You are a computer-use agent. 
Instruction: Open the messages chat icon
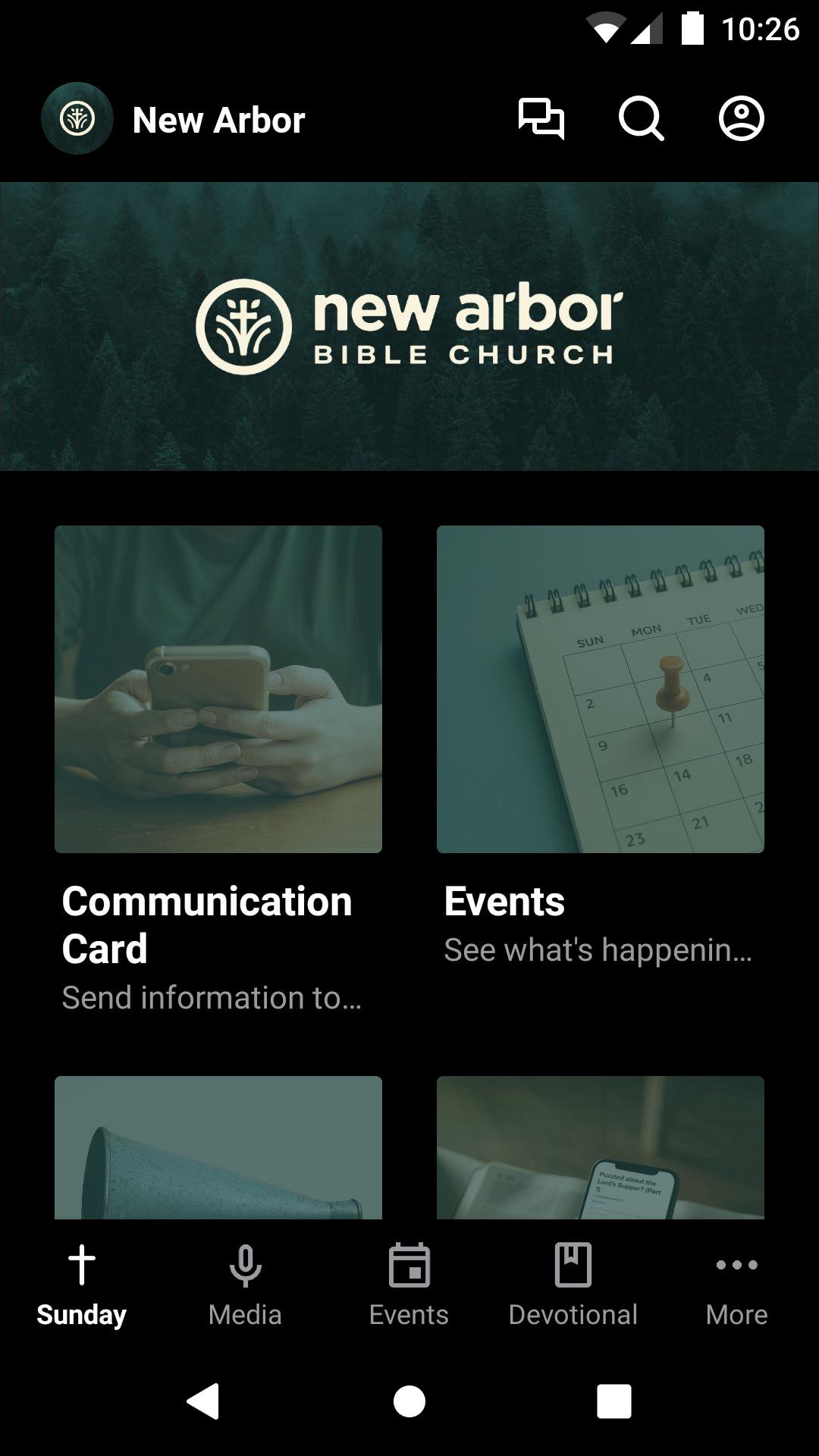(541, 119)
